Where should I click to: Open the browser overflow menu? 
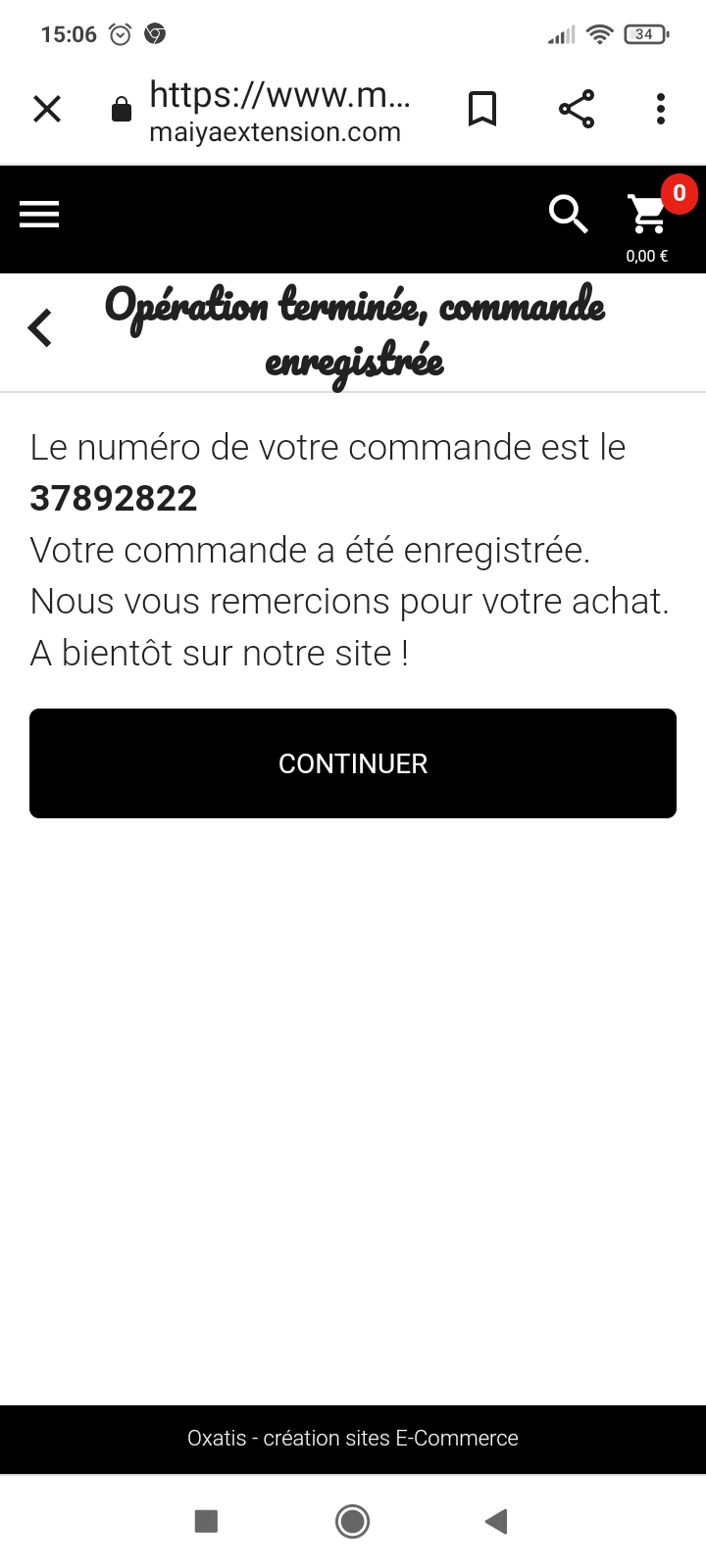pos(661,109)
